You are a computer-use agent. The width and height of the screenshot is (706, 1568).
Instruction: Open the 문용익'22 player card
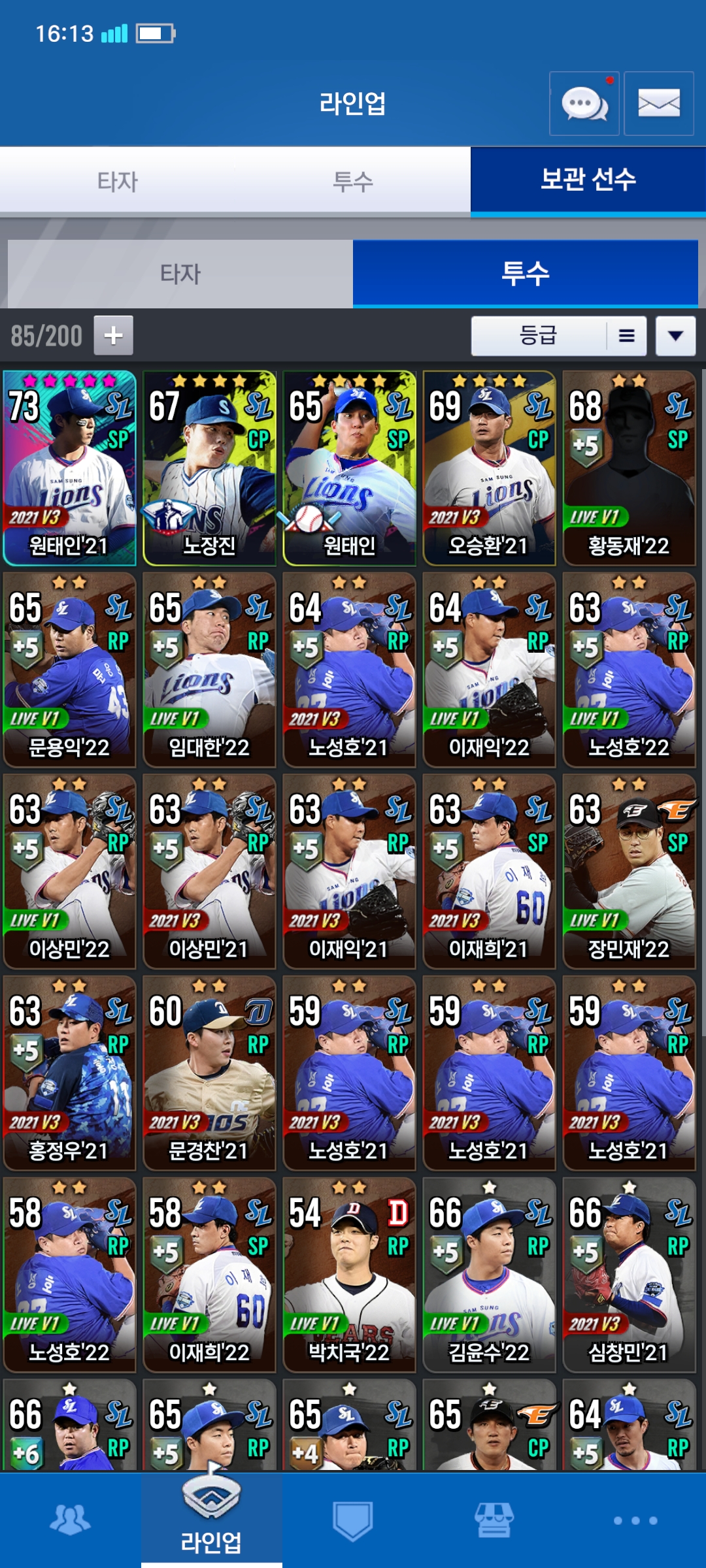pos(69,670)
